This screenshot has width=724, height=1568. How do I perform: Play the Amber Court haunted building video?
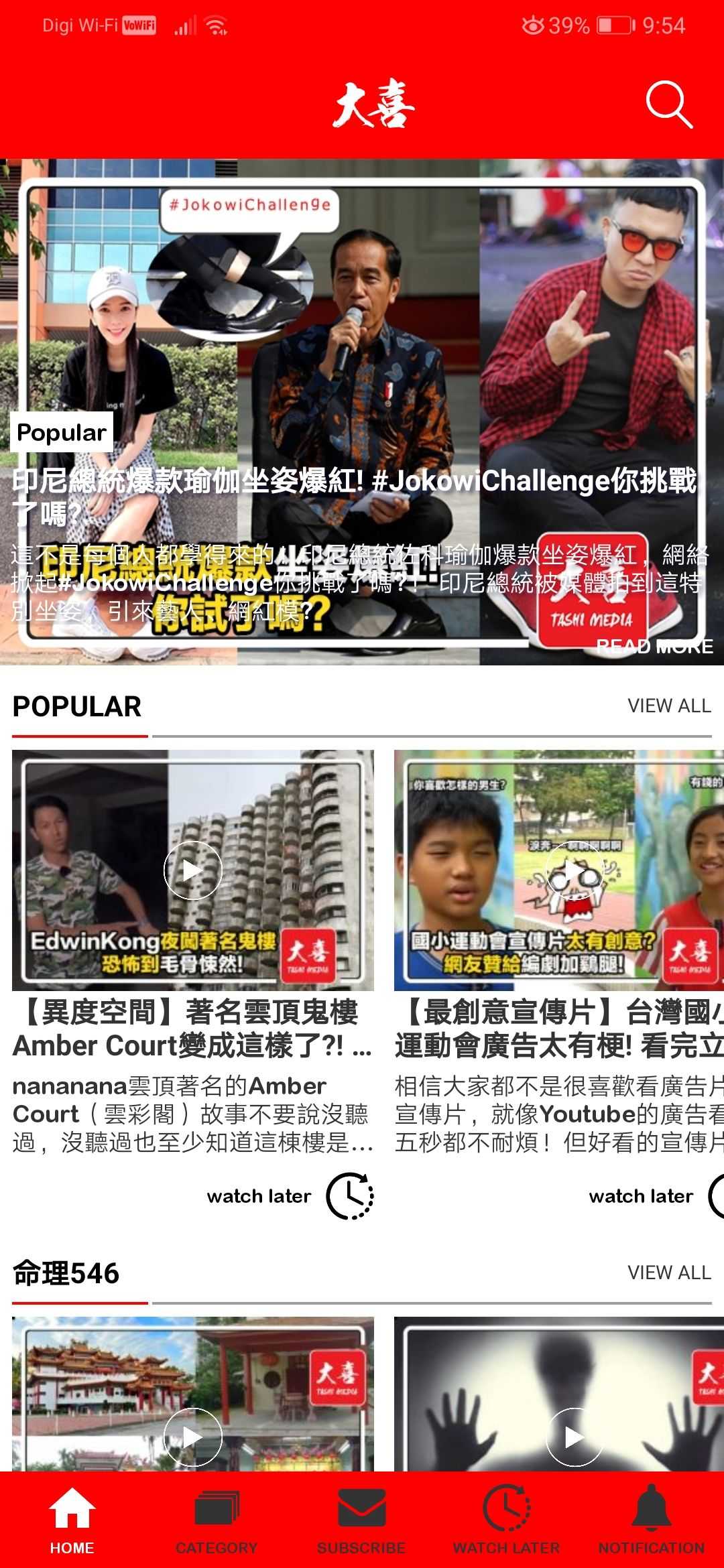pos(193,870)
